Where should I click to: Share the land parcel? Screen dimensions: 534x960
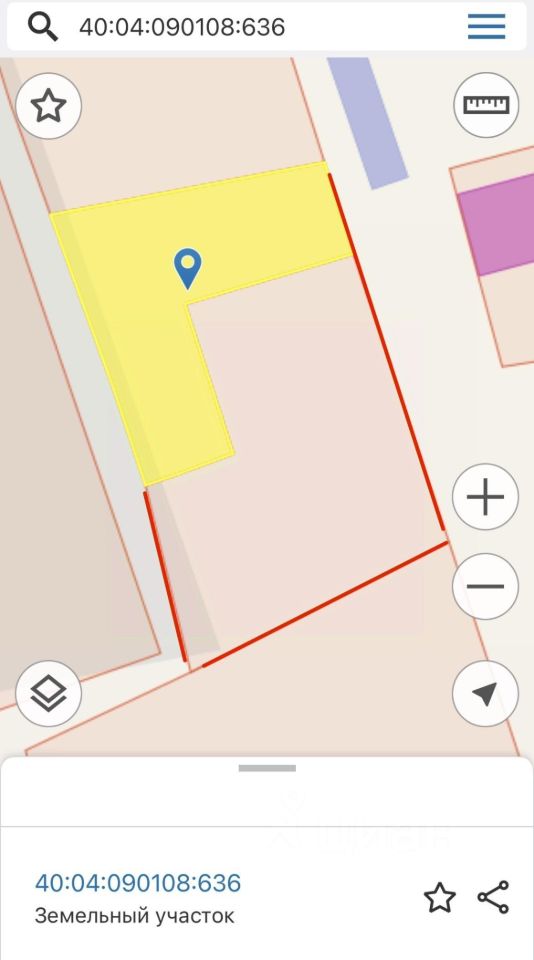pyautogui.click(x=494, y=898)
